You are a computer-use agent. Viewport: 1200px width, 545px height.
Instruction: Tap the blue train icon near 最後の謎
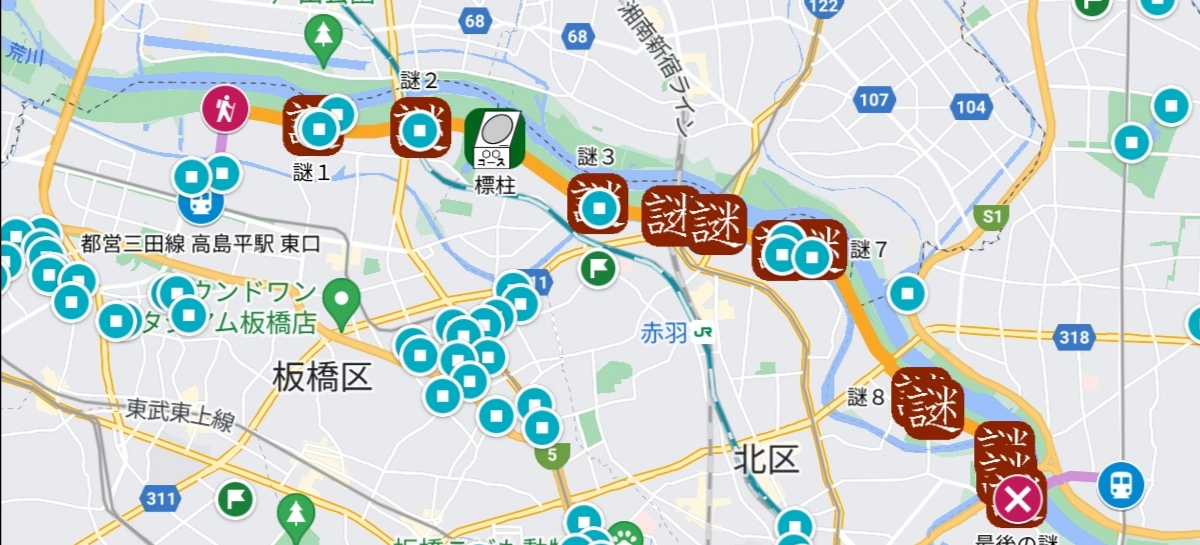coord(1121,486)
